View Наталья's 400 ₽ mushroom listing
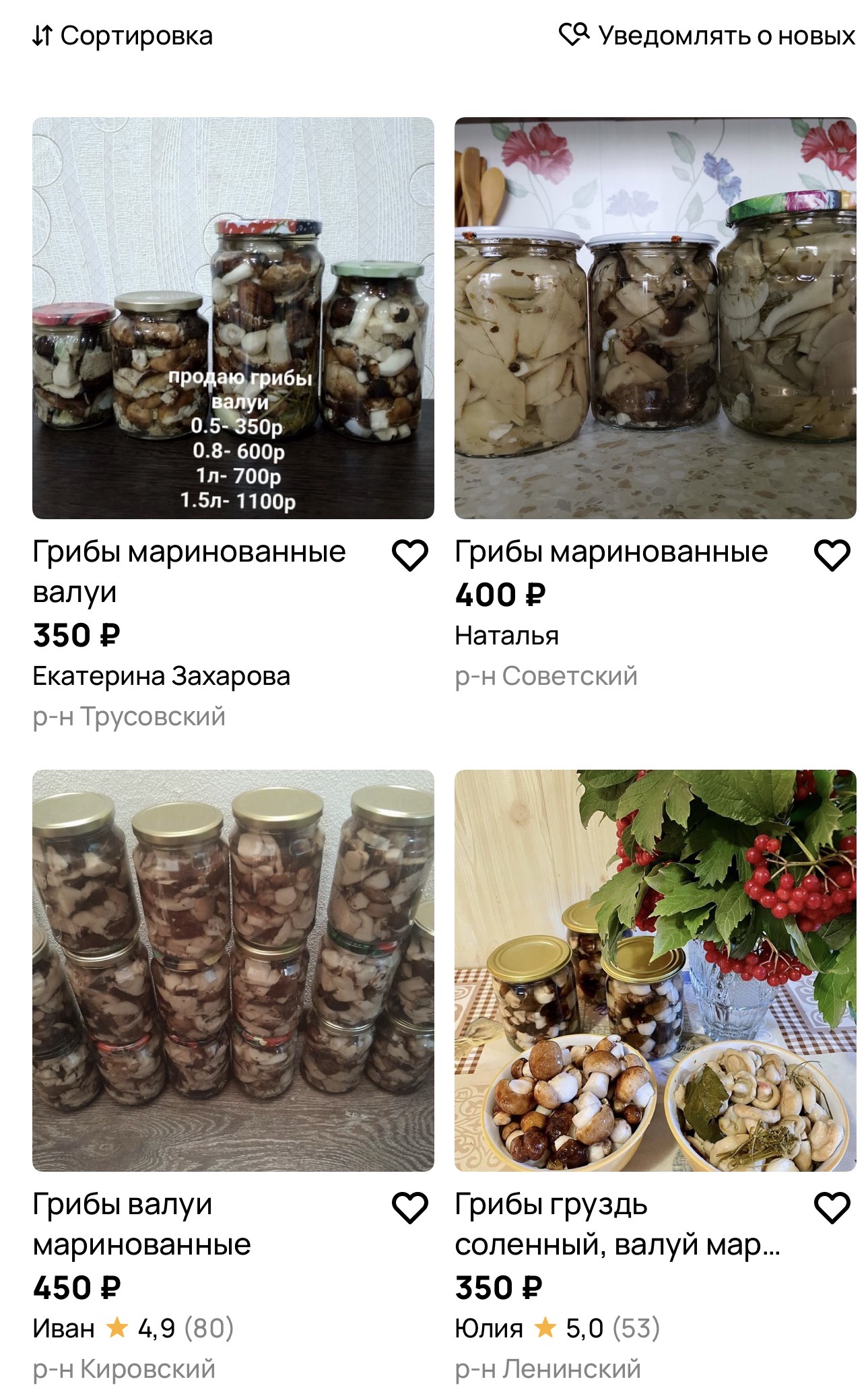868x1396 pixels. [655, 318]
